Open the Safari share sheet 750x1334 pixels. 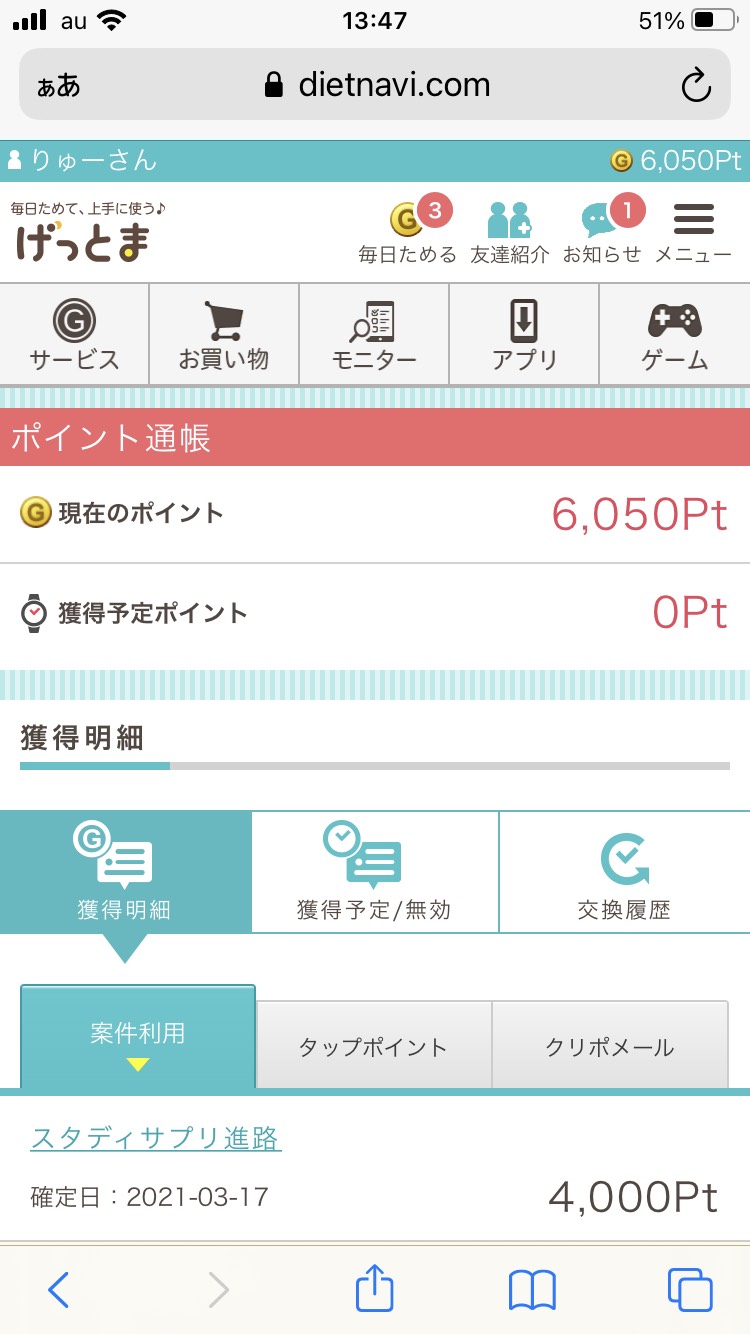tap(375, 1289)
